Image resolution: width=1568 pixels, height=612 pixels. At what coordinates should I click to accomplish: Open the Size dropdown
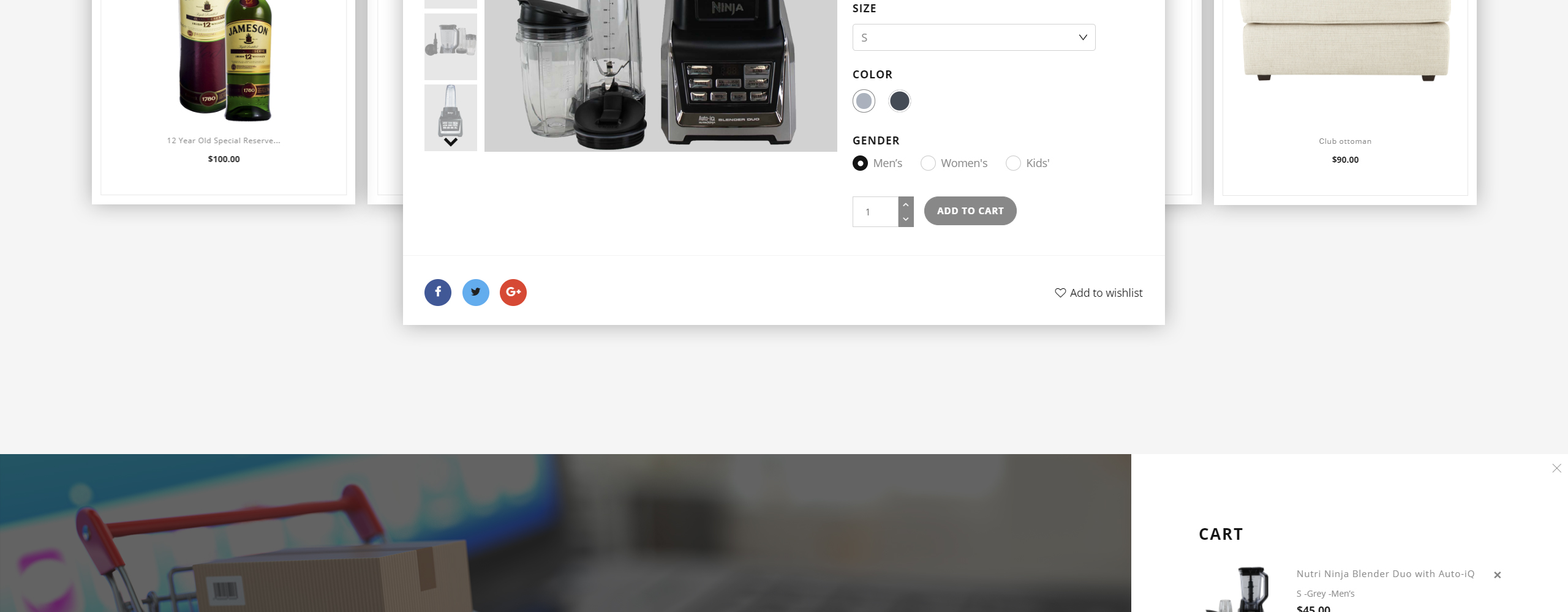tap(973, 37)
